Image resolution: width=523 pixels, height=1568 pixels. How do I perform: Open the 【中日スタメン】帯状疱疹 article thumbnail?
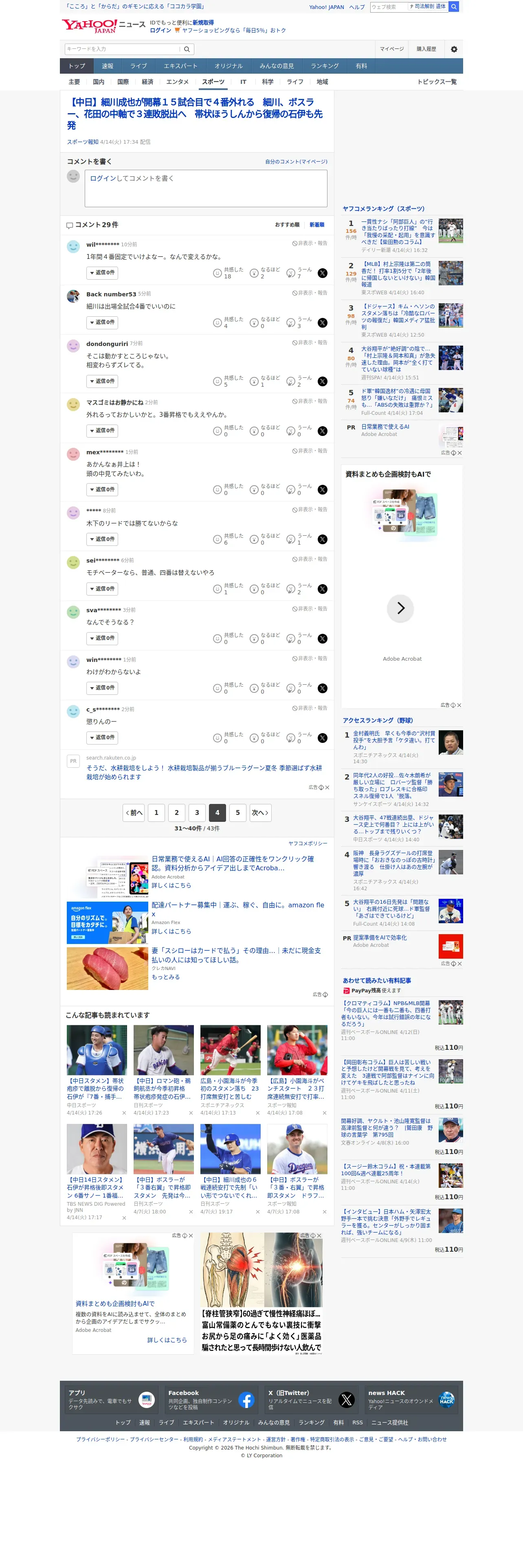point(97,1050)
